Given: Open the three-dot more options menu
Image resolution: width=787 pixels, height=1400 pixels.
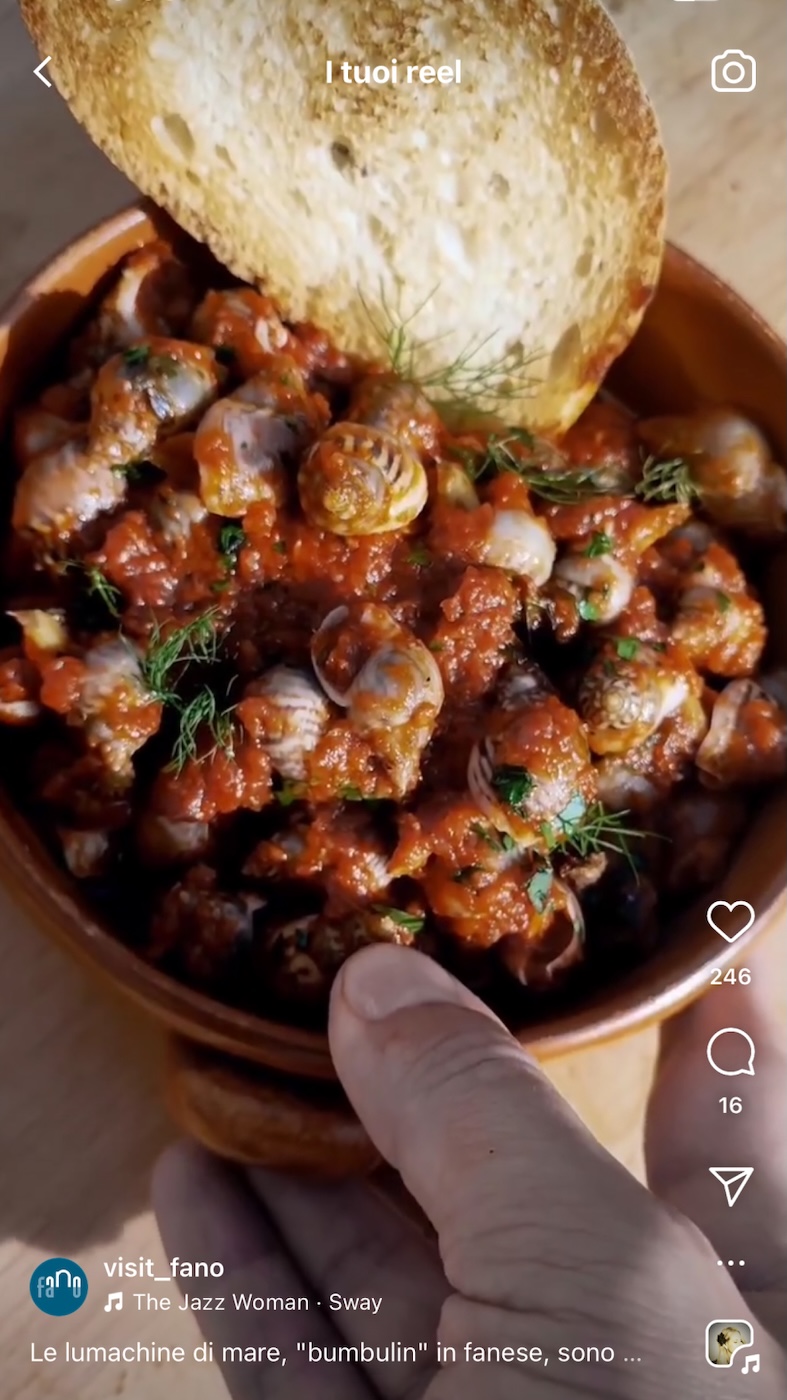Looking at the screenshot, I should tap(730, 1263).
